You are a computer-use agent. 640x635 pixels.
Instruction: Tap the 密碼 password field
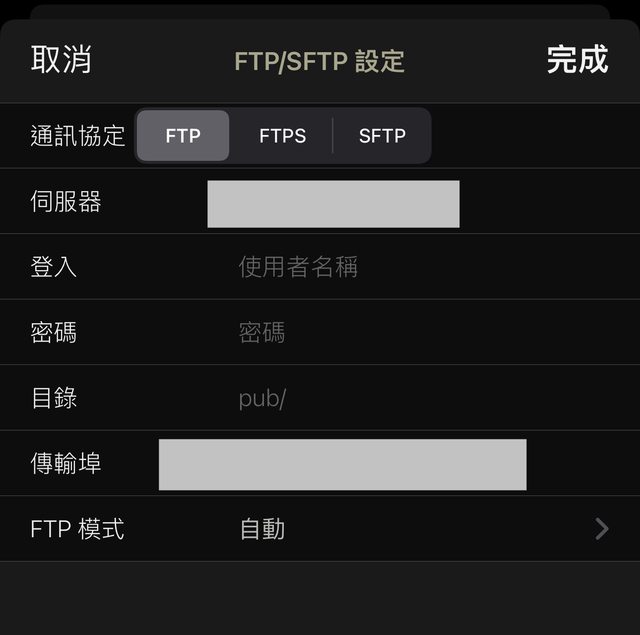(x=400, y=332)
